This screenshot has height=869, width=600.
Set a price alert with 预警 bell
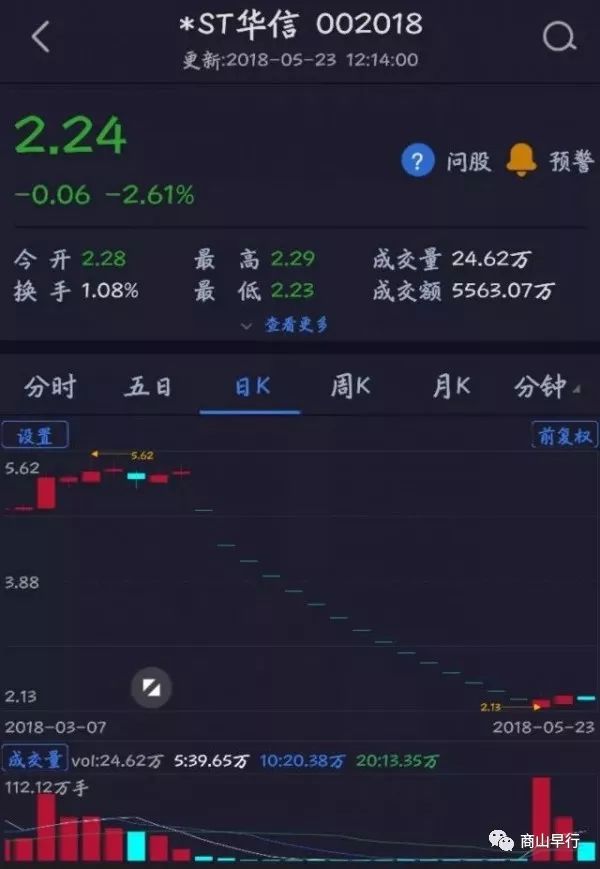pyautogui.click(x=522, y=160)
